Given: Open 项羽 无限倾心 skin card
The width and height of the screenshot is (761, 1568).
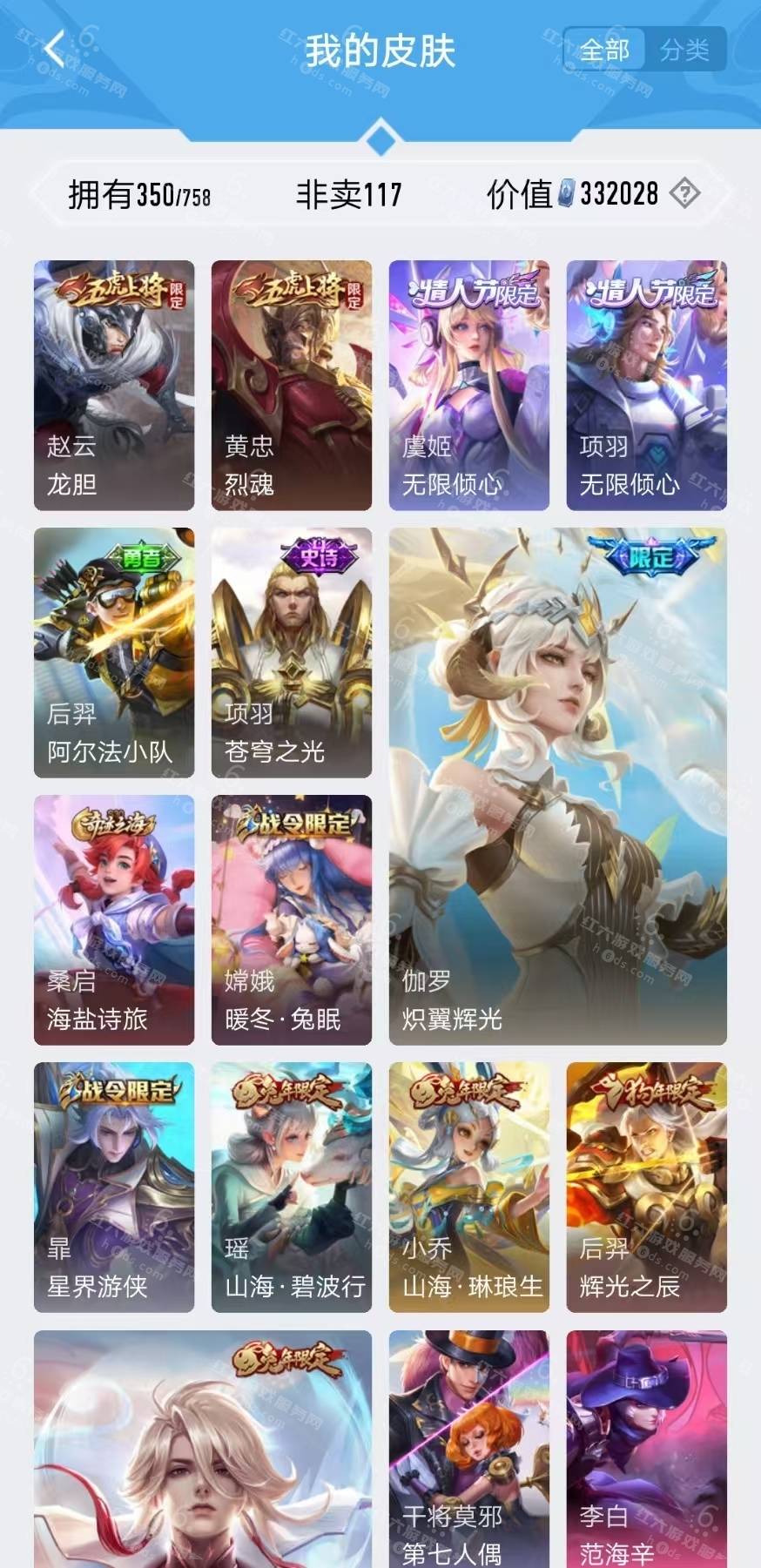Looking at the screenshot, I should point(647,385).
